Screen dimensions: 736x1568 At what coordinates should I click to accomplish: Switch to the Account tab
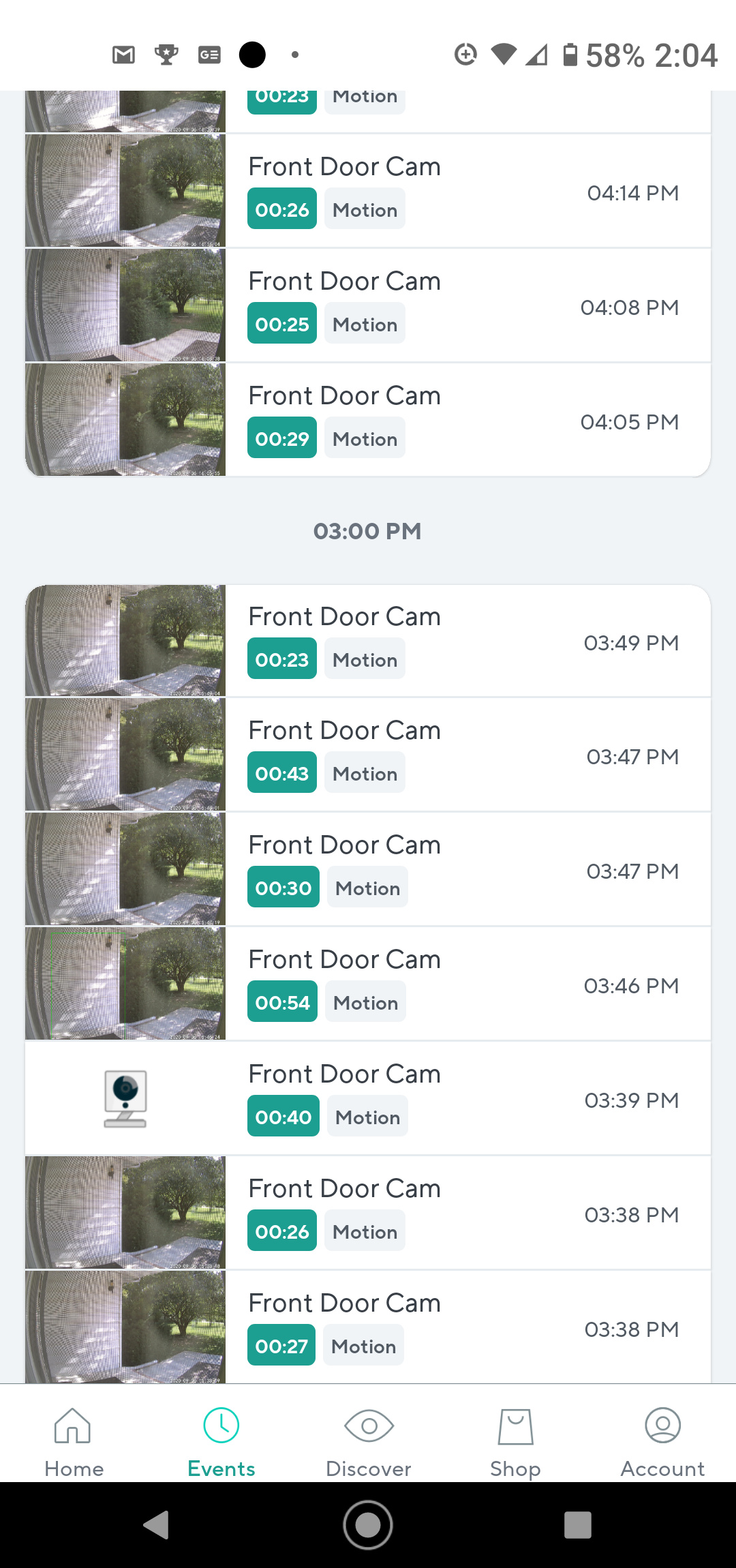[662, 1438]
